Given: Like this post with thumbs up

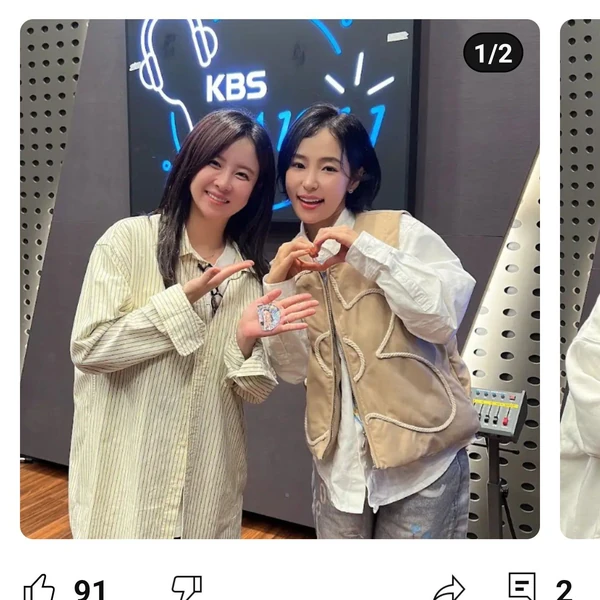Looking at the screenshot, I should tap(40, 589).
